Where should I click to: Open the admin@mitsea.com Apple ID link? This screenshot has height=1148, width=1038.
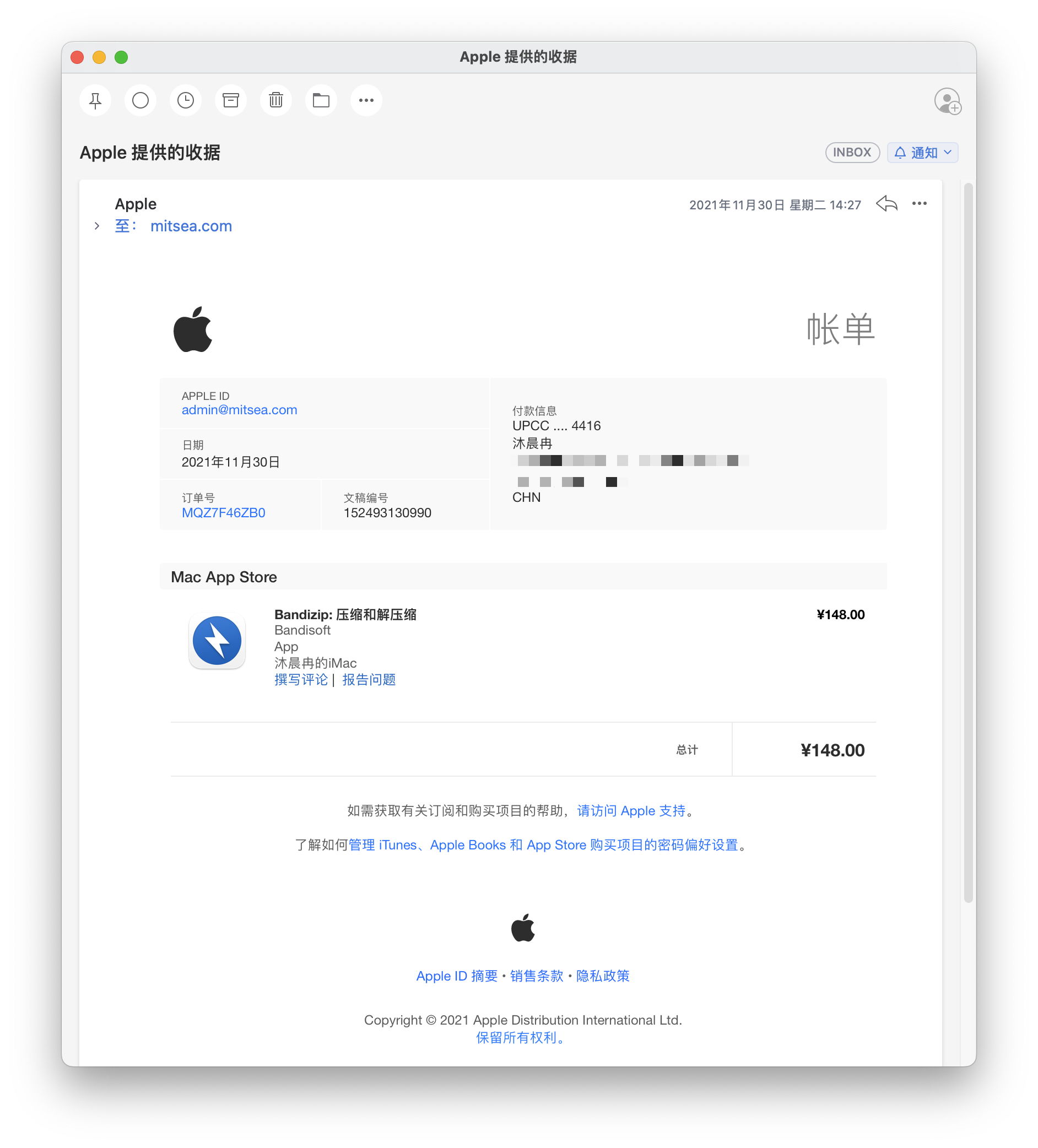pos(239,410)
